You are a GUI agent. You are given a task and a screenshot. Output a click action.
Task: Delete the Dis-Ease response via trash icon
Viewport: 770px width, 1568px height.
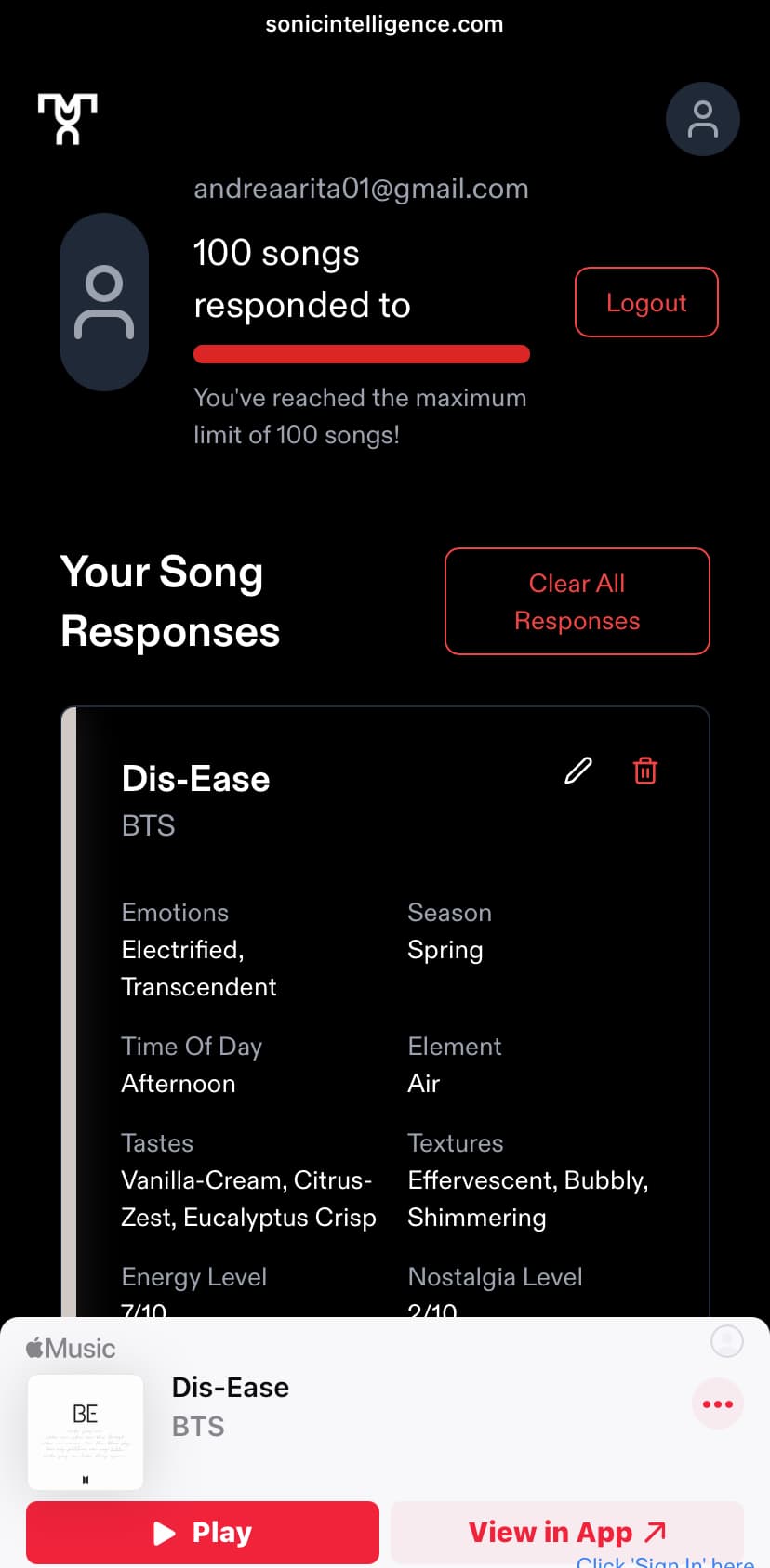click(x=645, y=770)
